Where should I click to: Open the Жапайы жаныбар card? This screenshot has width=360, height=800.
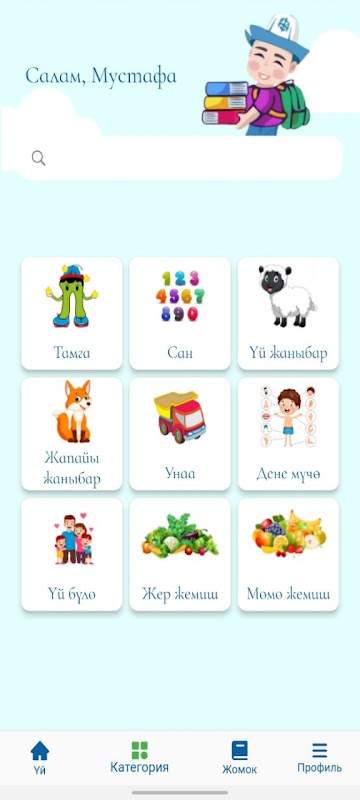tap(72, 434)
